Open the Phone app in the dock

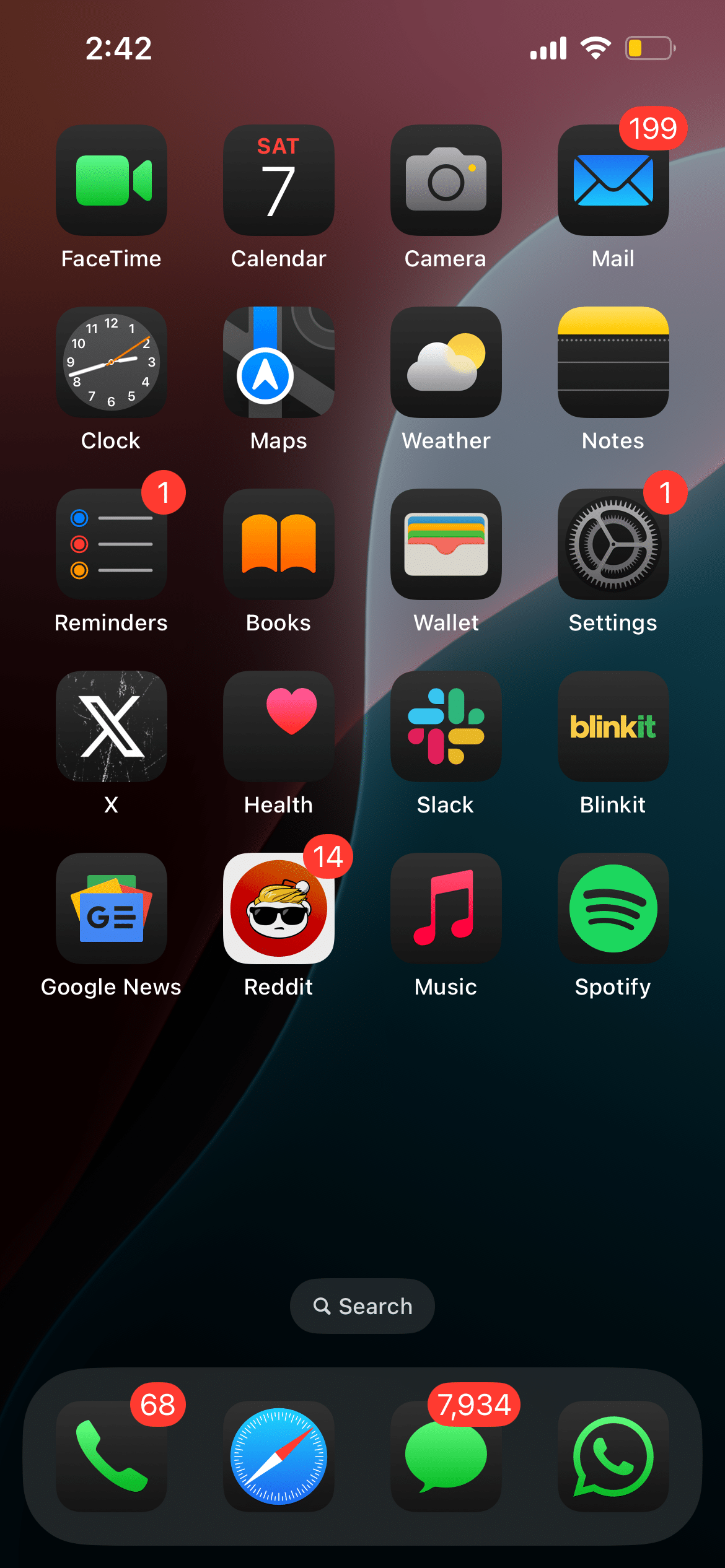(x=112, y=1456)
